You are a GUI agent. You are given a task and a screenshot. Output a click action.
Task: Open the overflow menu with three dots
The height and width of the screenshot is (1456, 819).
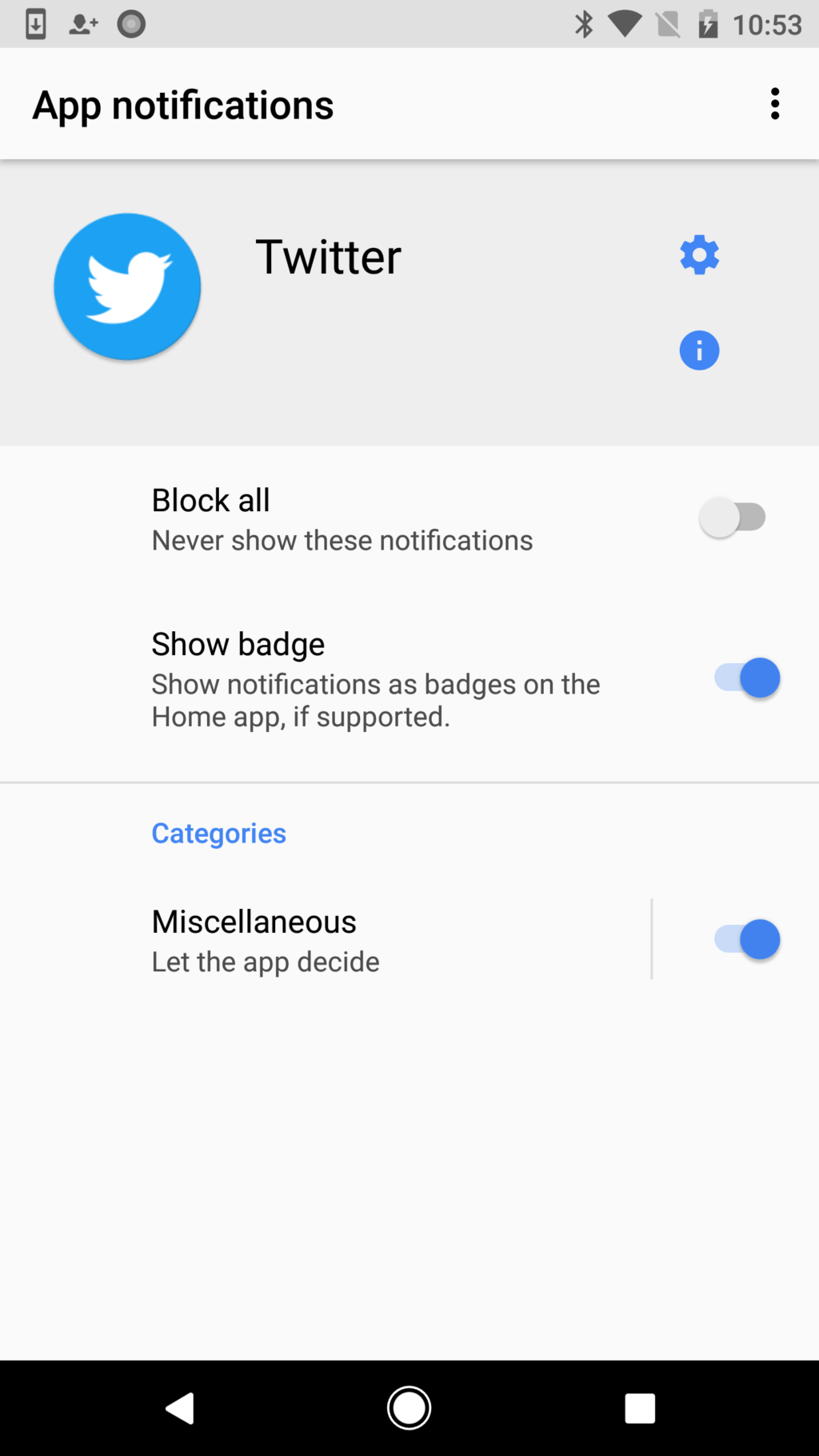coord(774,103)
